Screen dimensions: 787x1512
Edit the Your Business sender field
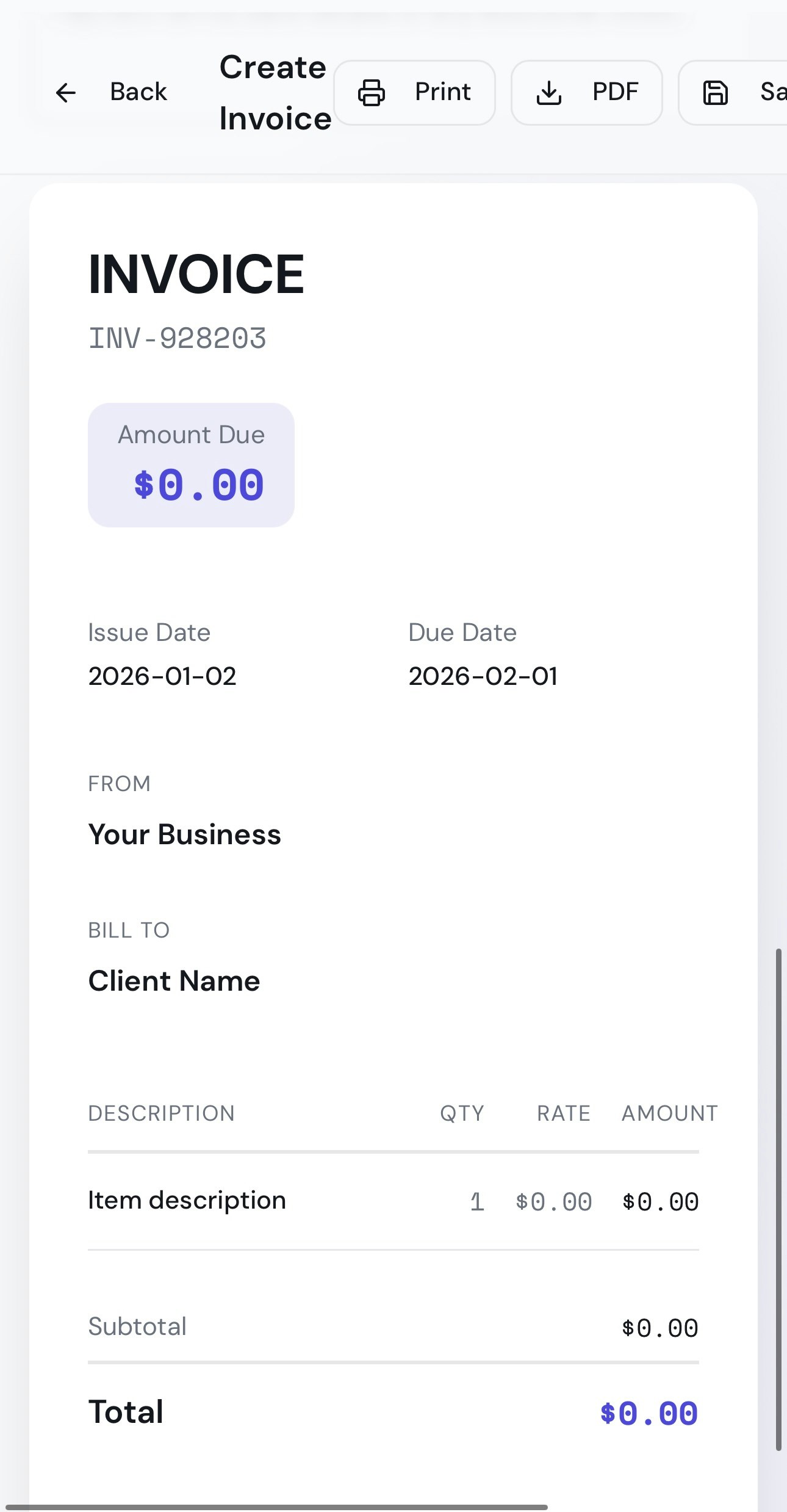coord(185,834)
